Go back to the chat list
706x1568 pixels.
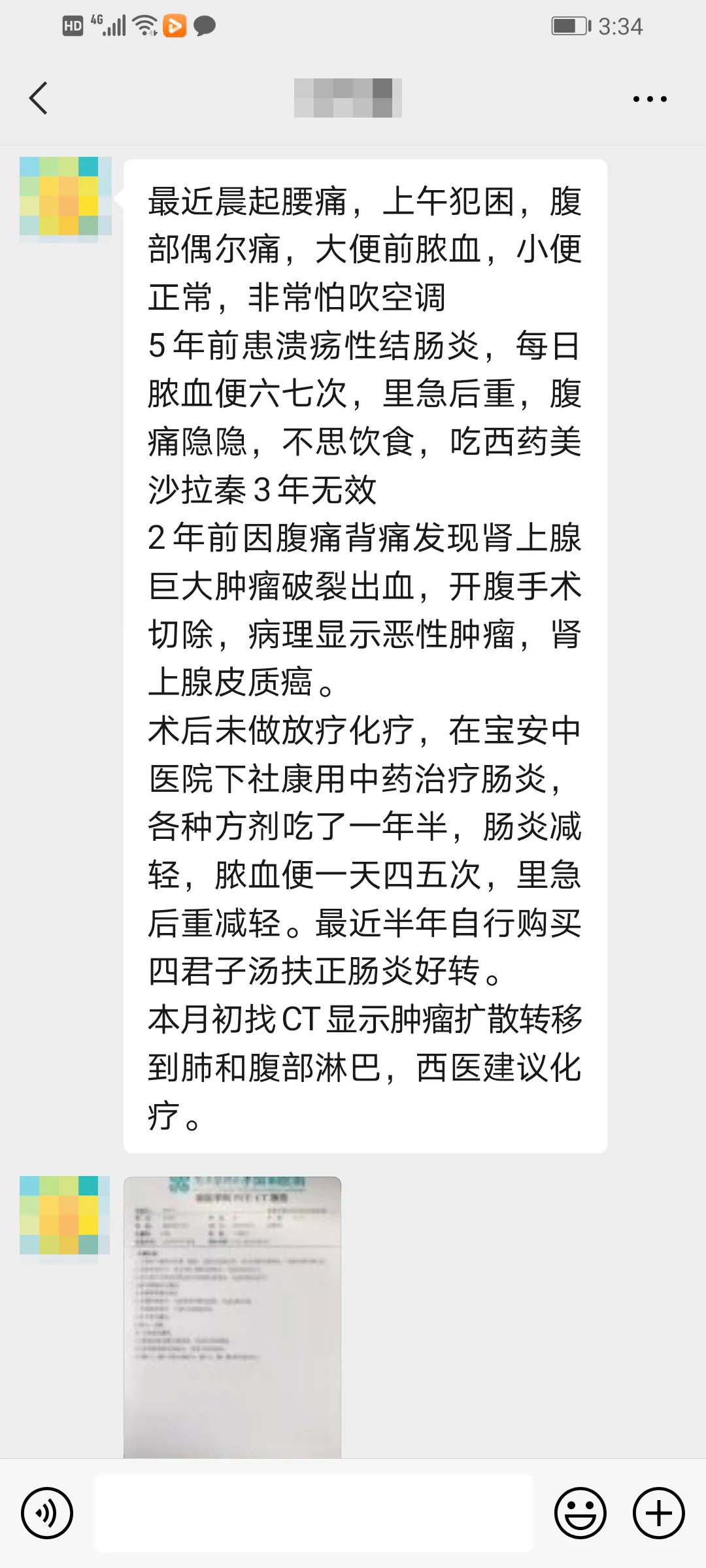click(x=39, y=99)
